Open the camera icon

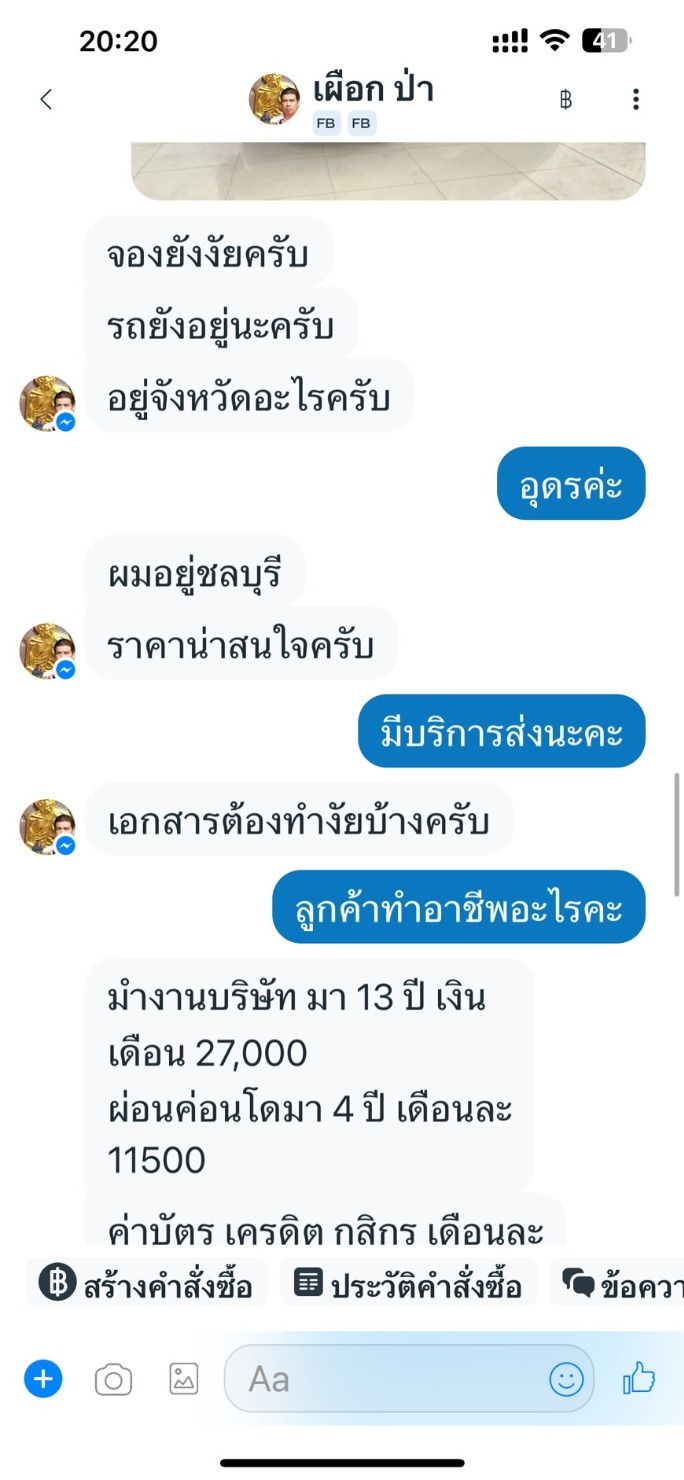coord(113,1381)
